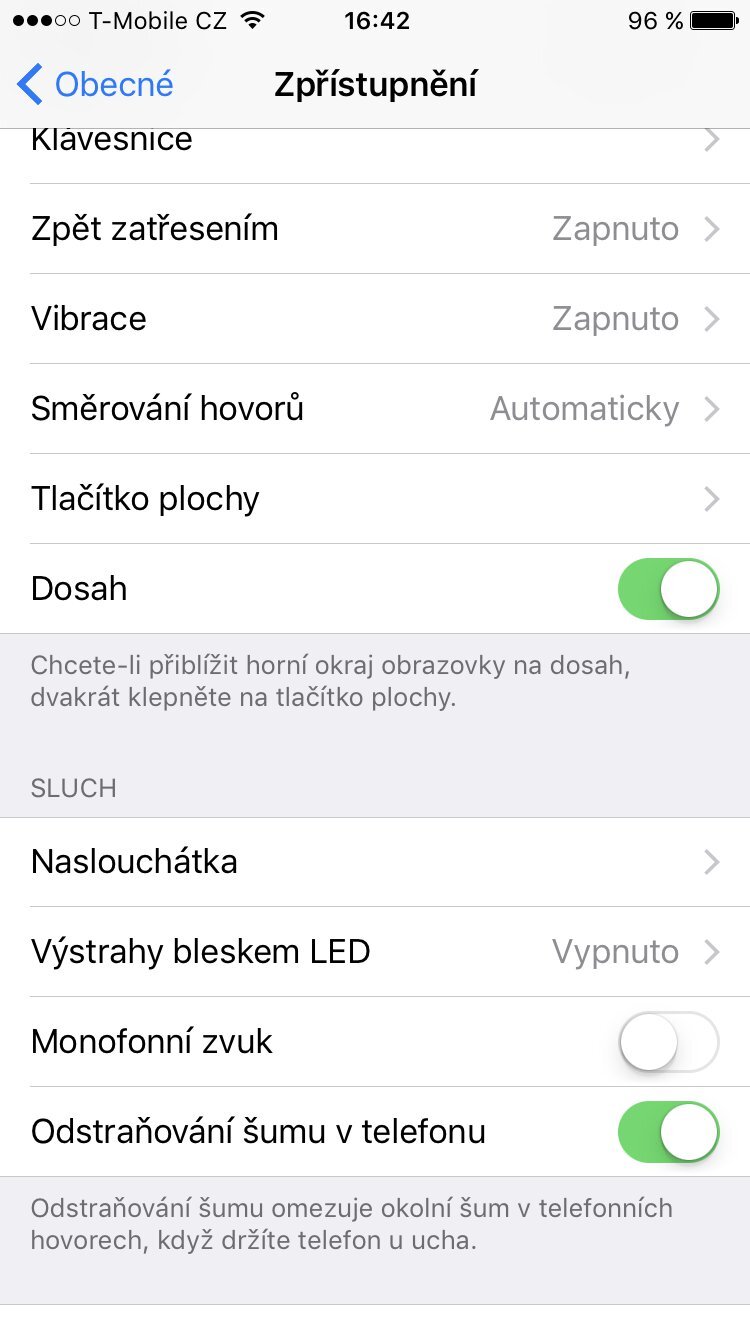Screen dimensions: 750x1334
Task: Open Zpět zatřesením showing Zapnuto
Action: pos(375,229)
